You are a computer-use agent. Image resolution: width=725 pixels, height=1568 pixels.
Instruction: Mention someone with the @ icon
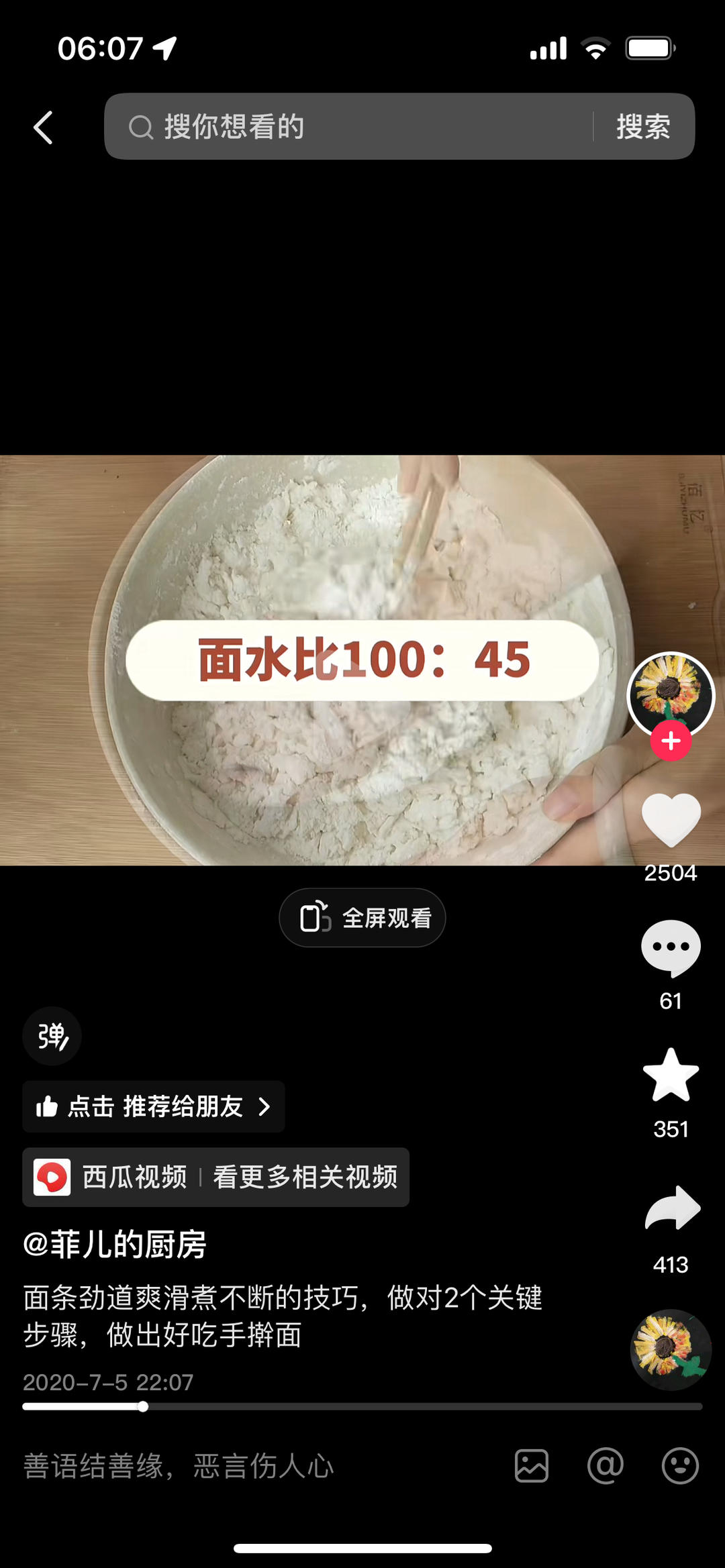coord(606,1466)
